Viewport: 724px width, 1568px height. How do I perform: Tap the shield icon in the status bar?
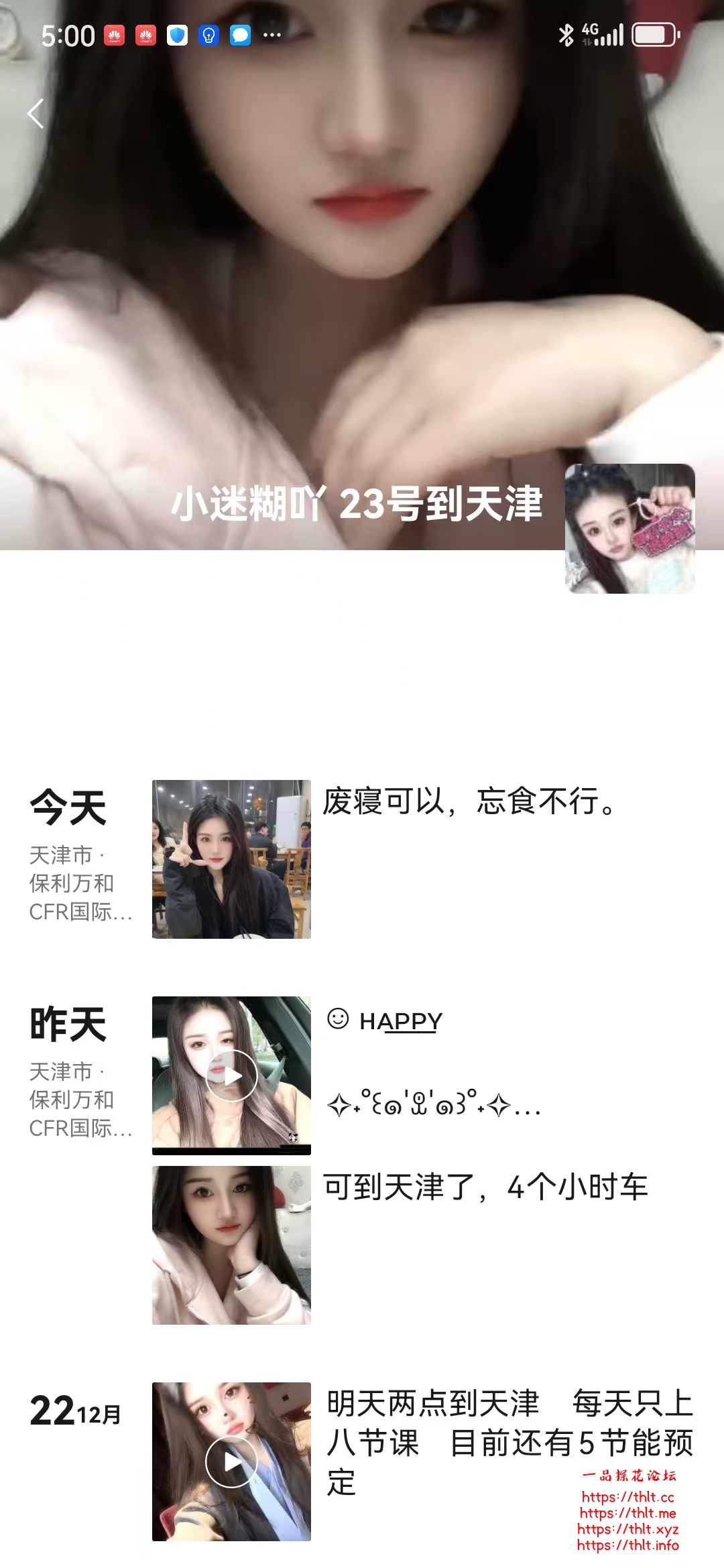point(177,35)
